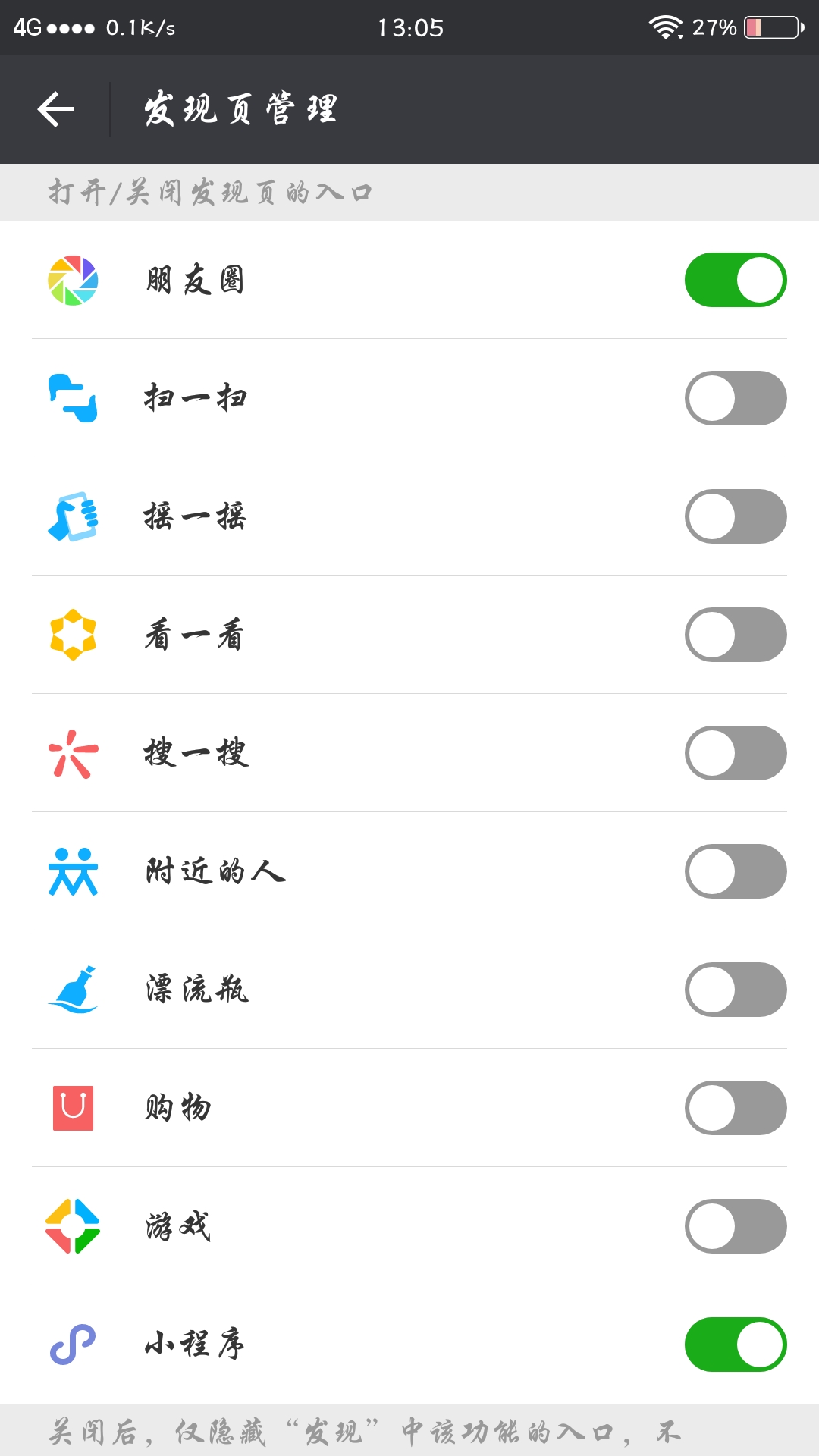Enable the 漂流瓶 toggle
This screenshot has width=819, height=1456.
tap(735, 990)
